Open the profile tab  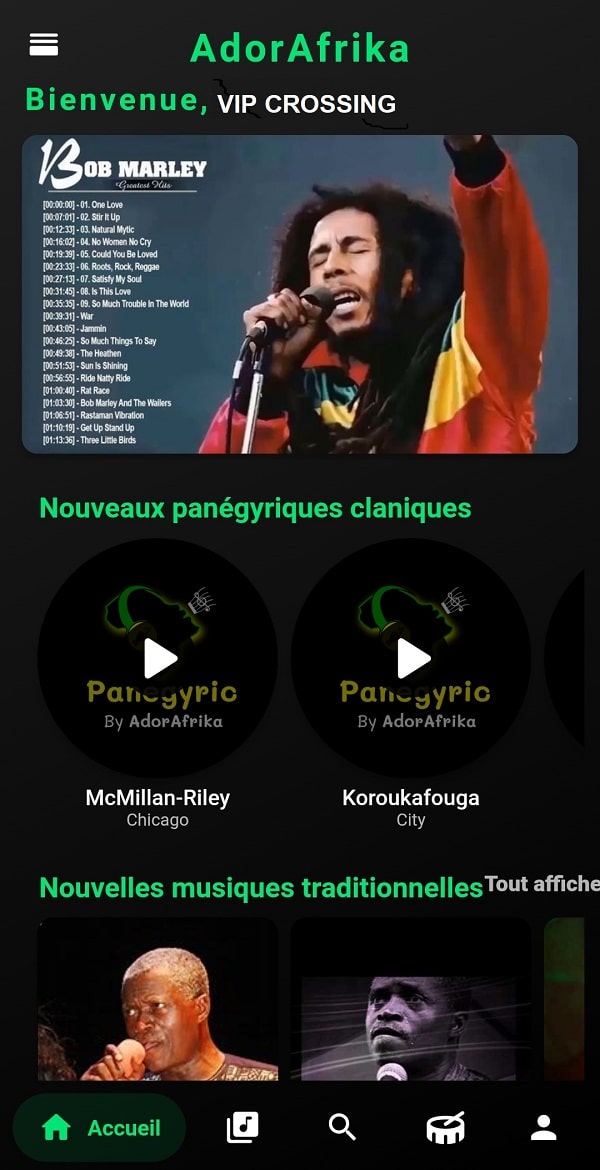point(544,1128)
